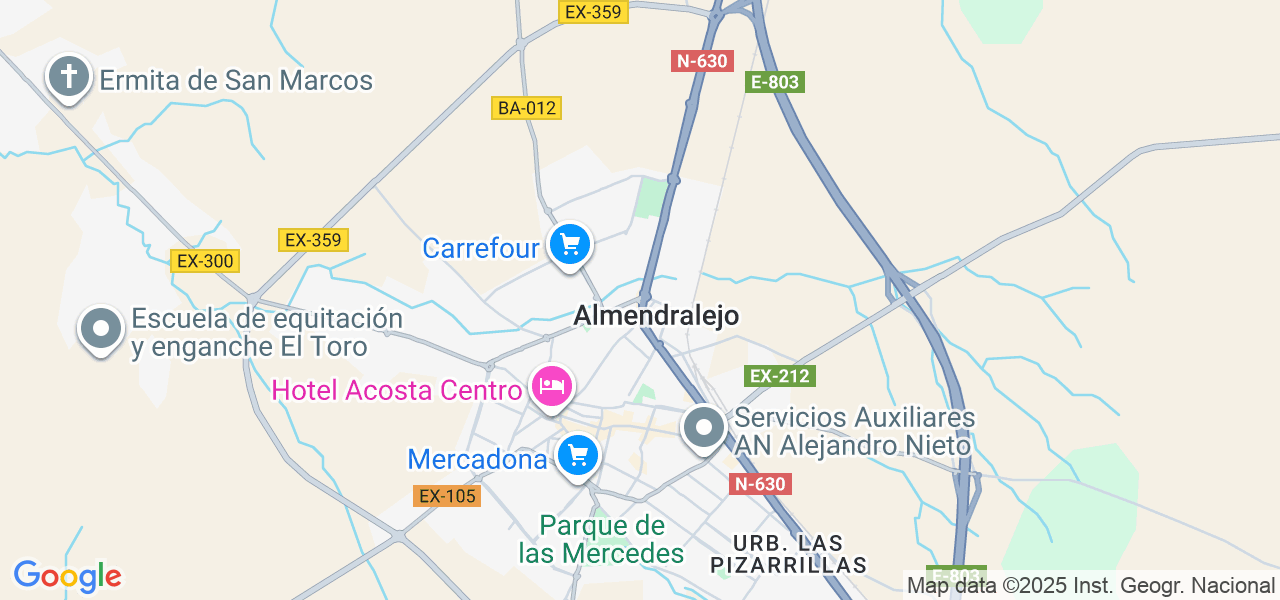Select the Carrefour shopping marker
1280x600 pixels.
point(570,244)
